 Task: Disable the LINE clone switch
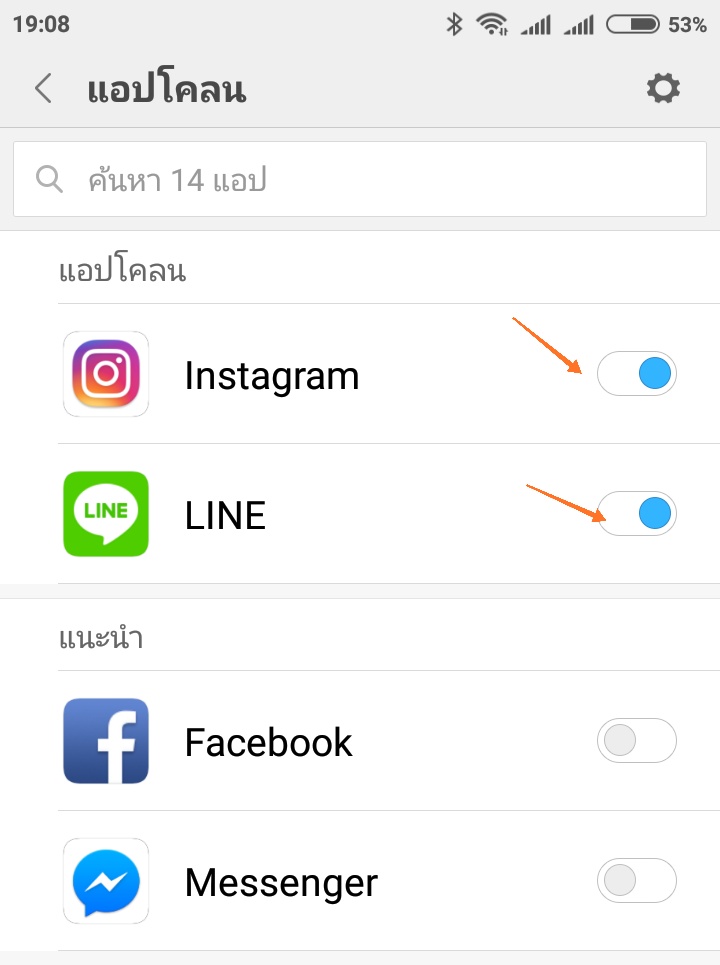pyautogui.click(x=637, y=514)
